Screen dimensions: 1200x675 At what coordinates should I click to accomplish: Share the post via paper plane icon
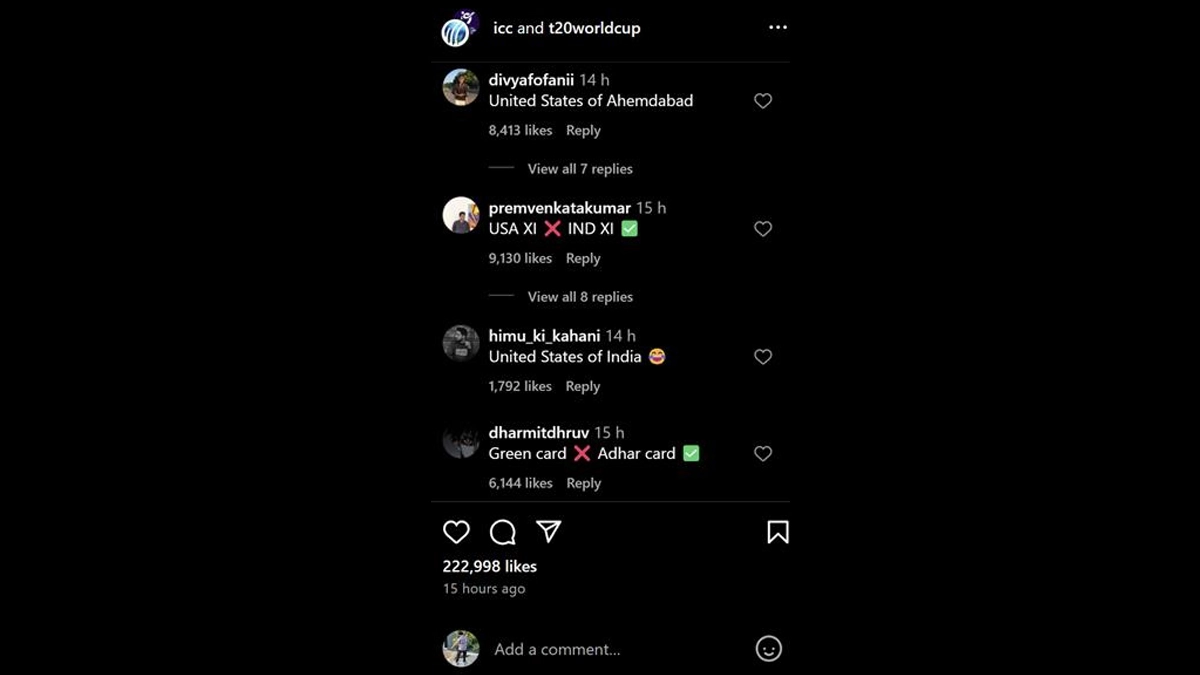[548, 531]
